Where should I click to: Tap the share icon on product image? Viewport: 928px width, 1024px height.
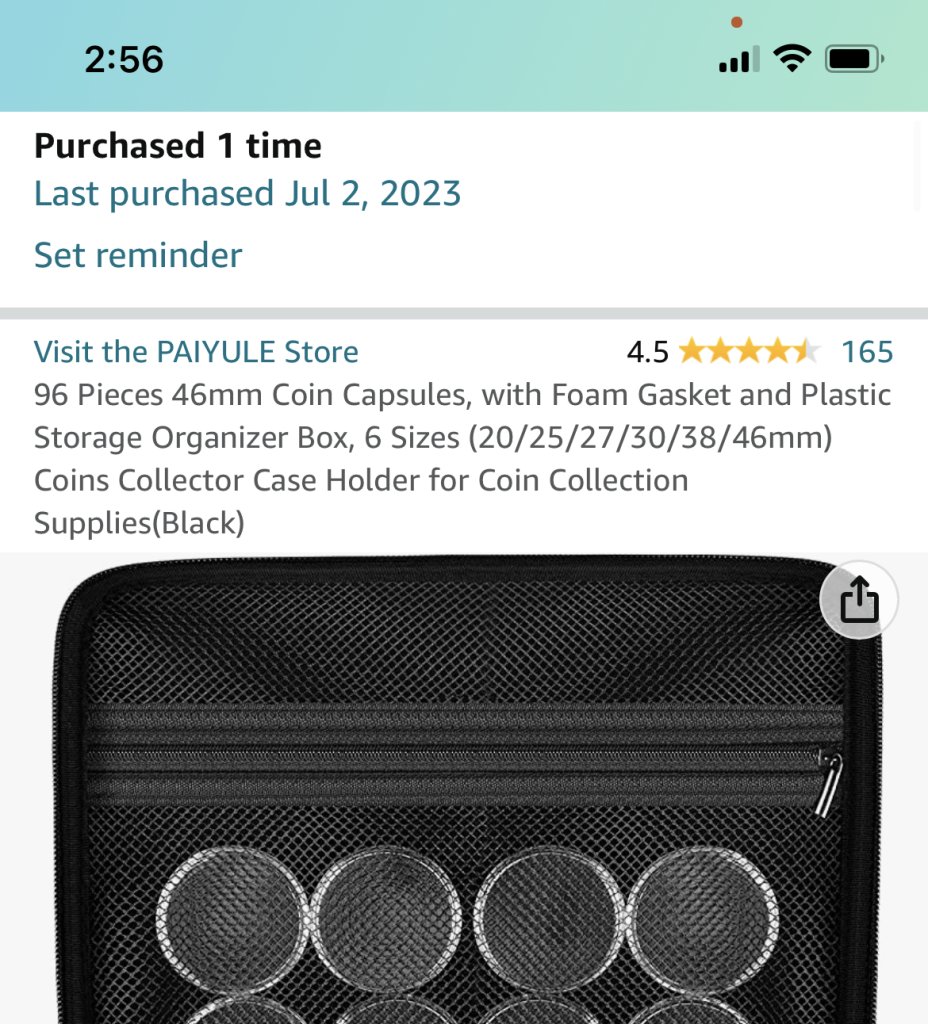click(x=858, y=602)
